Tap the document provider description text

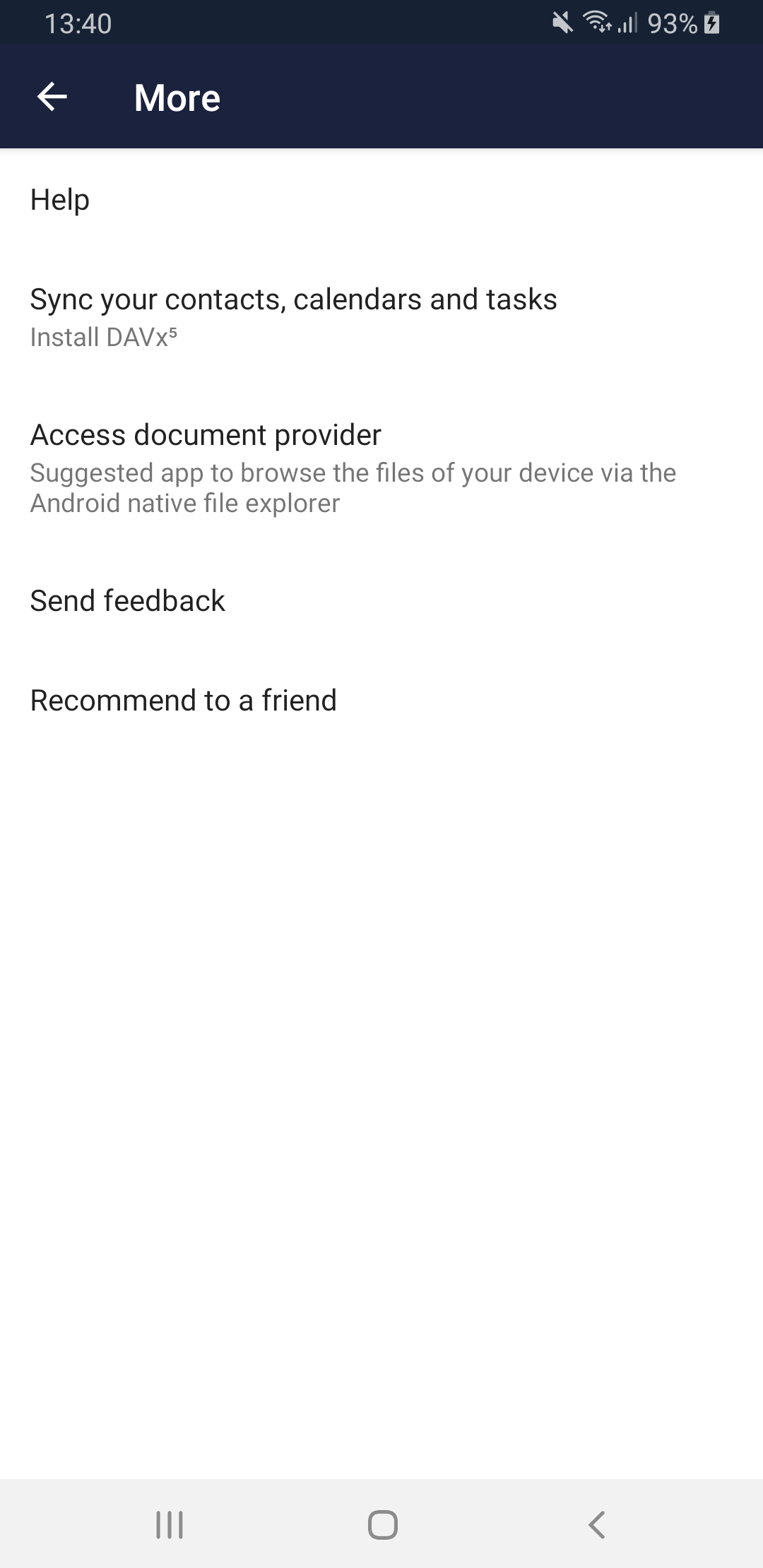tap(353, 487)
